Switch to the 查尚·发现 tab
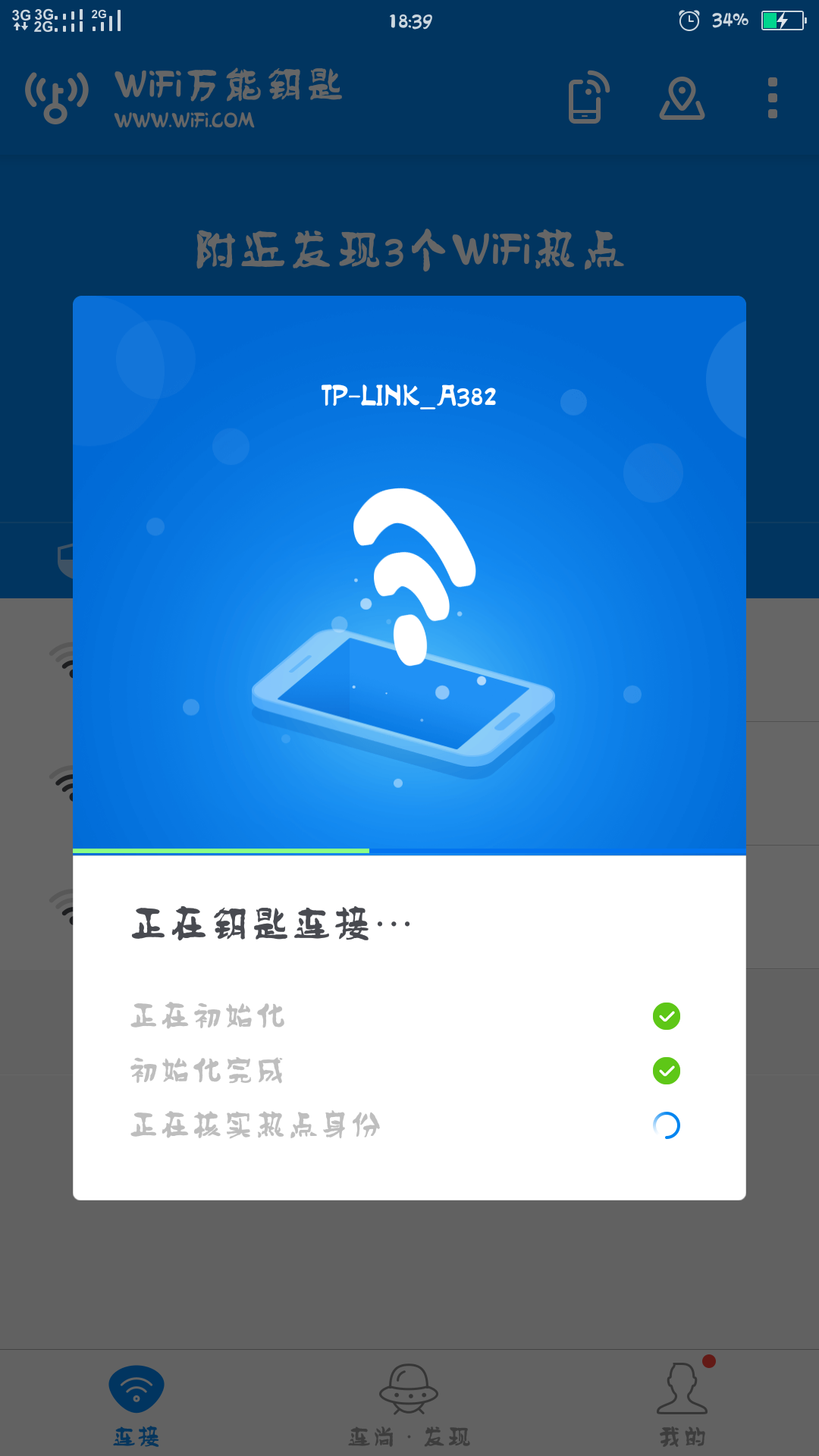This screenshot has height=1456, width=819. pos(409,1403)
